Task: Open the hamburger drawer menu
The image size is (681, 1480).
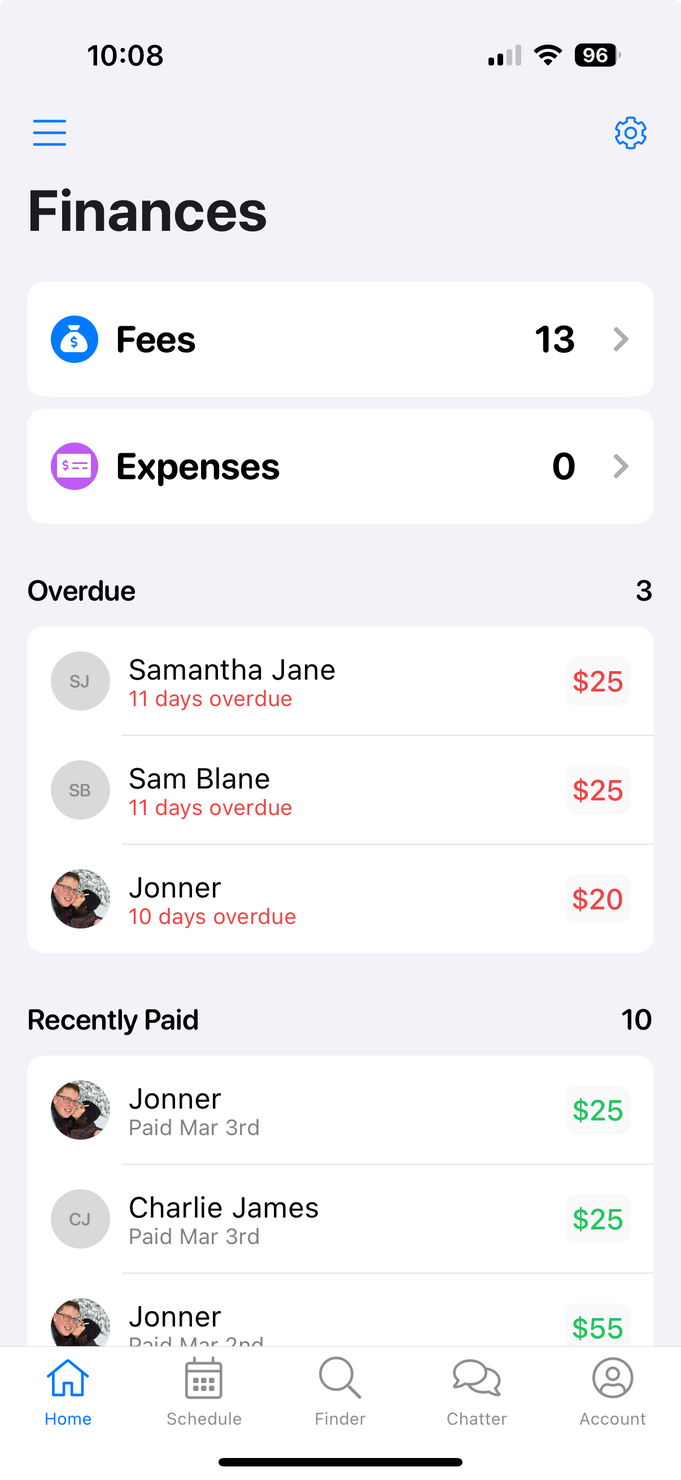Action: point(49,133)
